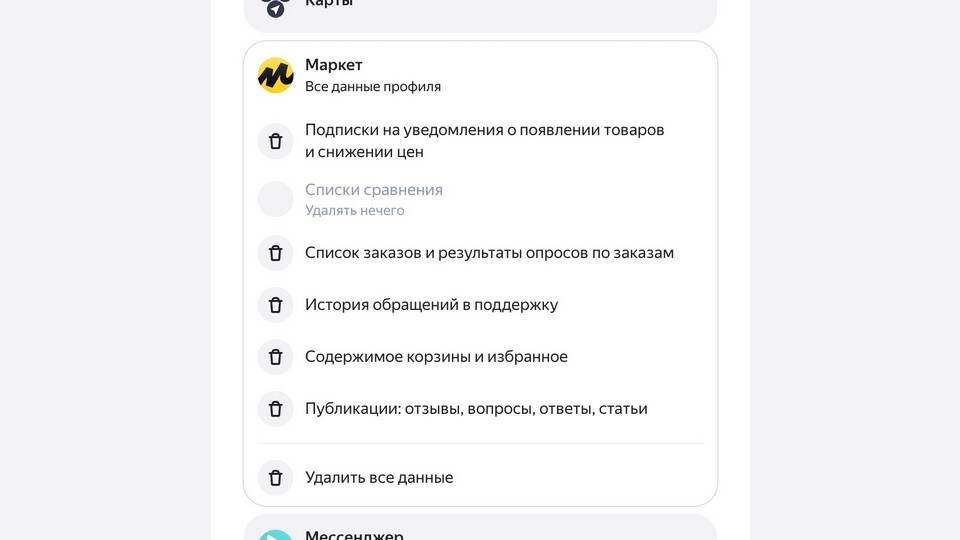Screen dimensions: 960x540
Task: Collapse the Маркет section header
Action: pos(480,75)
